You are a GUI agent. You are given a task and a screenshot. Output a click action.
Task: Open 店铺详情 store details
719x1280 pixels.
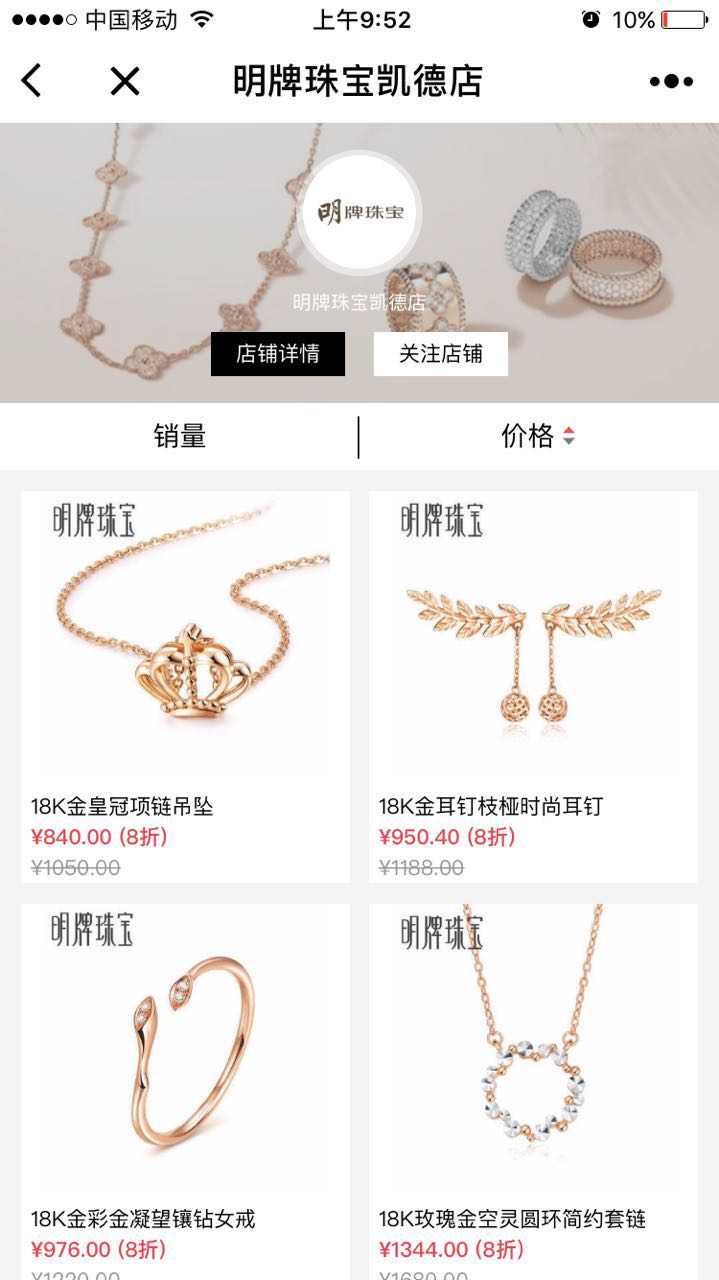click(277, 354)
